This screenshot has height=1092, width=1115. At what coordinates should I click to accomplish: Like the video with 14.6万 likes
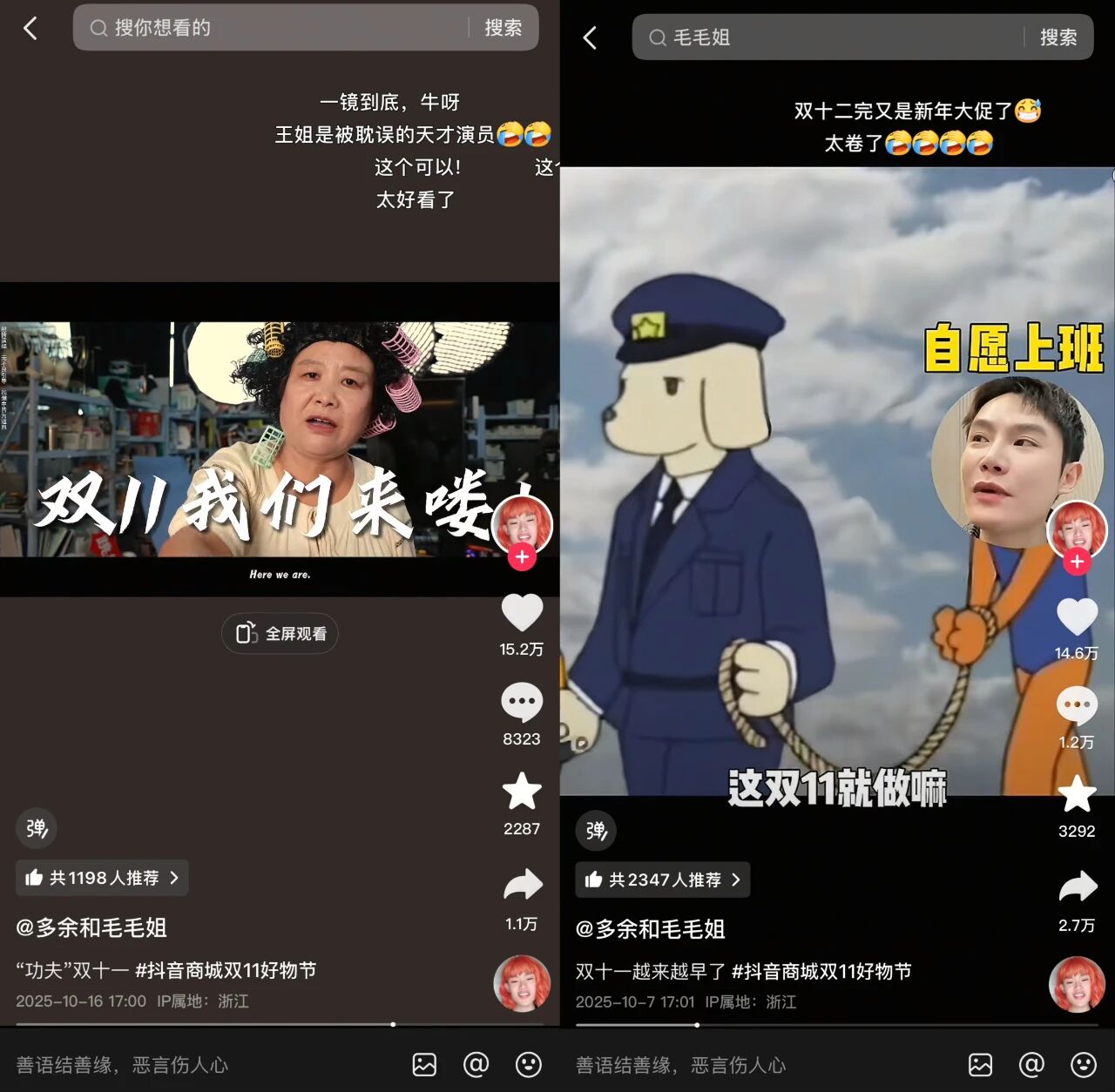[1077, 617]
